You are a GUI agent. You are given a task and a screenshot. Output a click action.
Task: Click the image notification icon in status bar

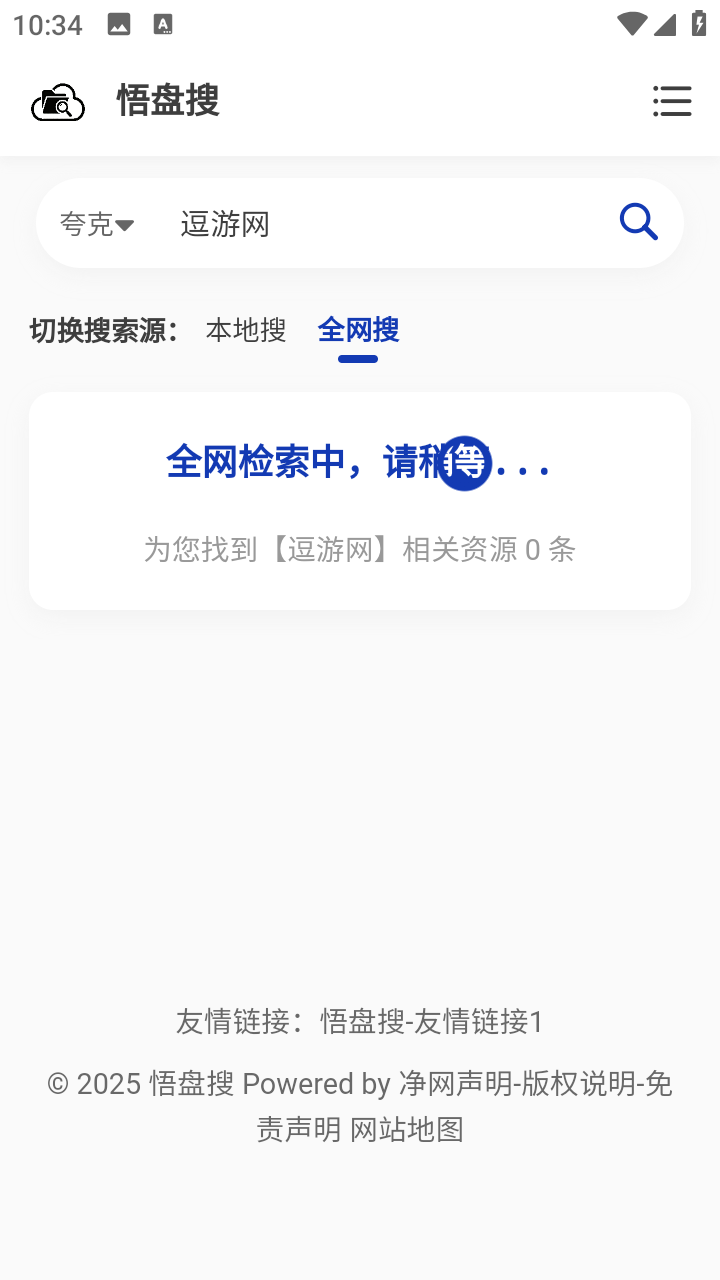pos(119,25)
